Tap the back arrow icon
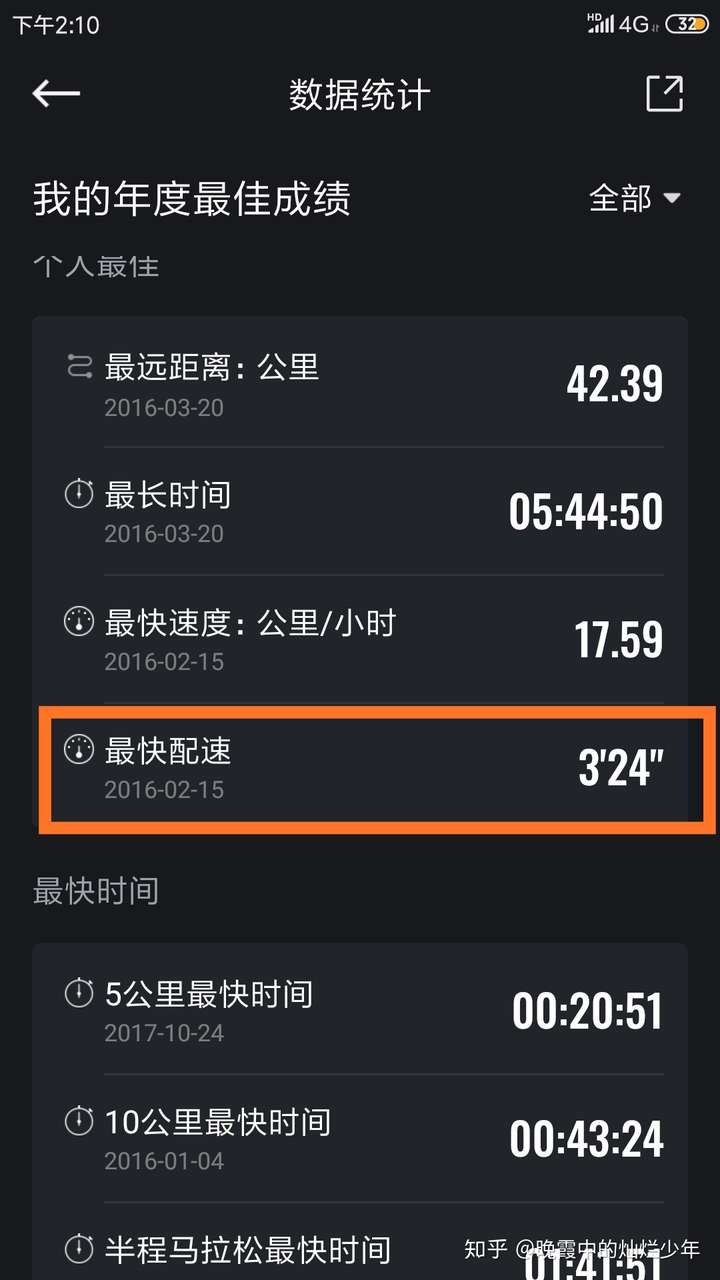 tap(55, 92)
